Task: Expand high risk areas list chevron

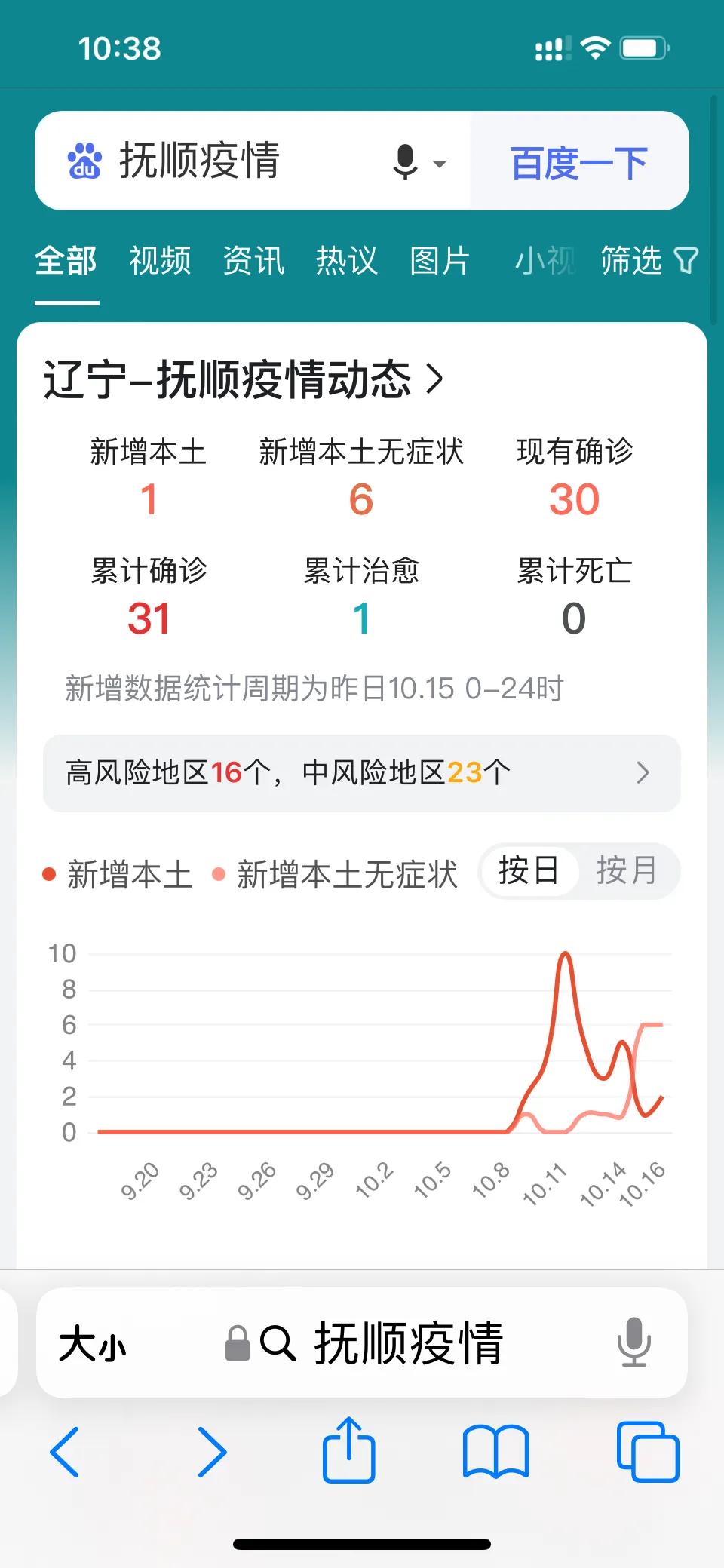Action: point(643,774)
